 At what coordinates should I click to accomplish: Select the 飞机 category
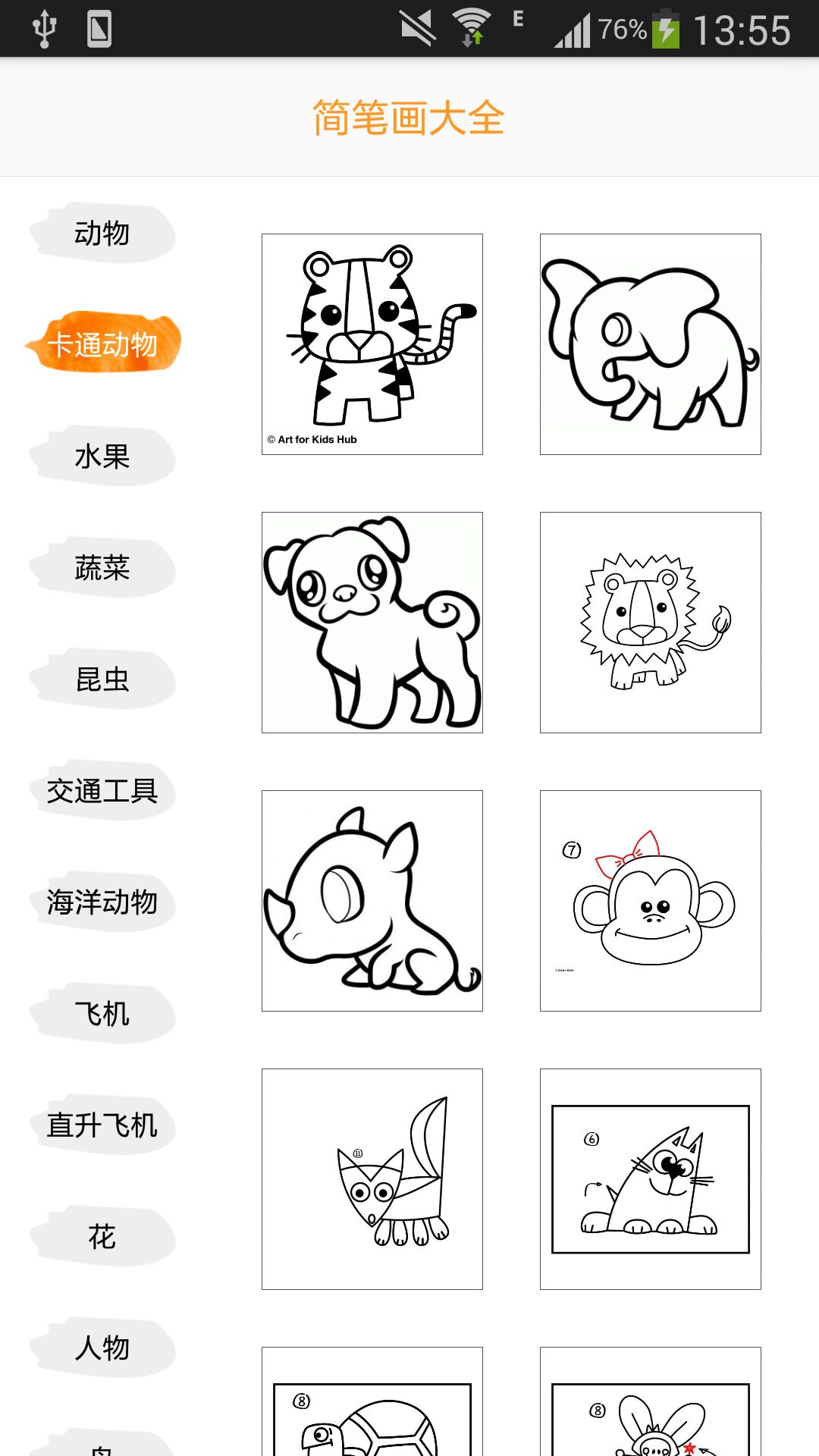click(102, 1013)
